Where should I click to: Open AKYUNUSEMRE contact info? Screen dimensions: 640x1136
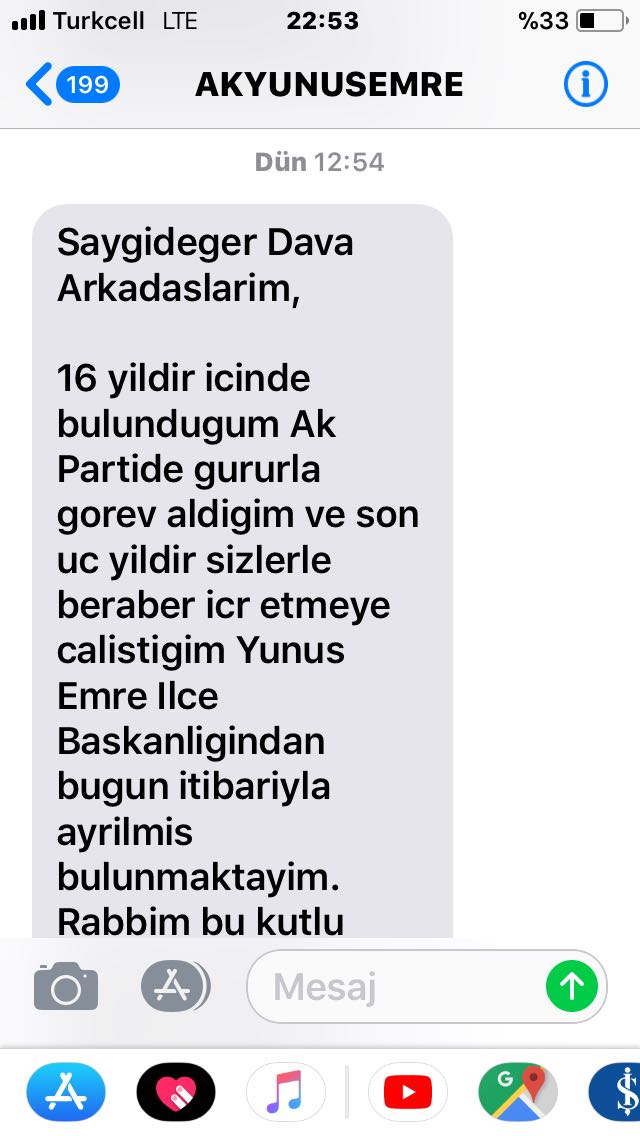[x=586, y=85]
